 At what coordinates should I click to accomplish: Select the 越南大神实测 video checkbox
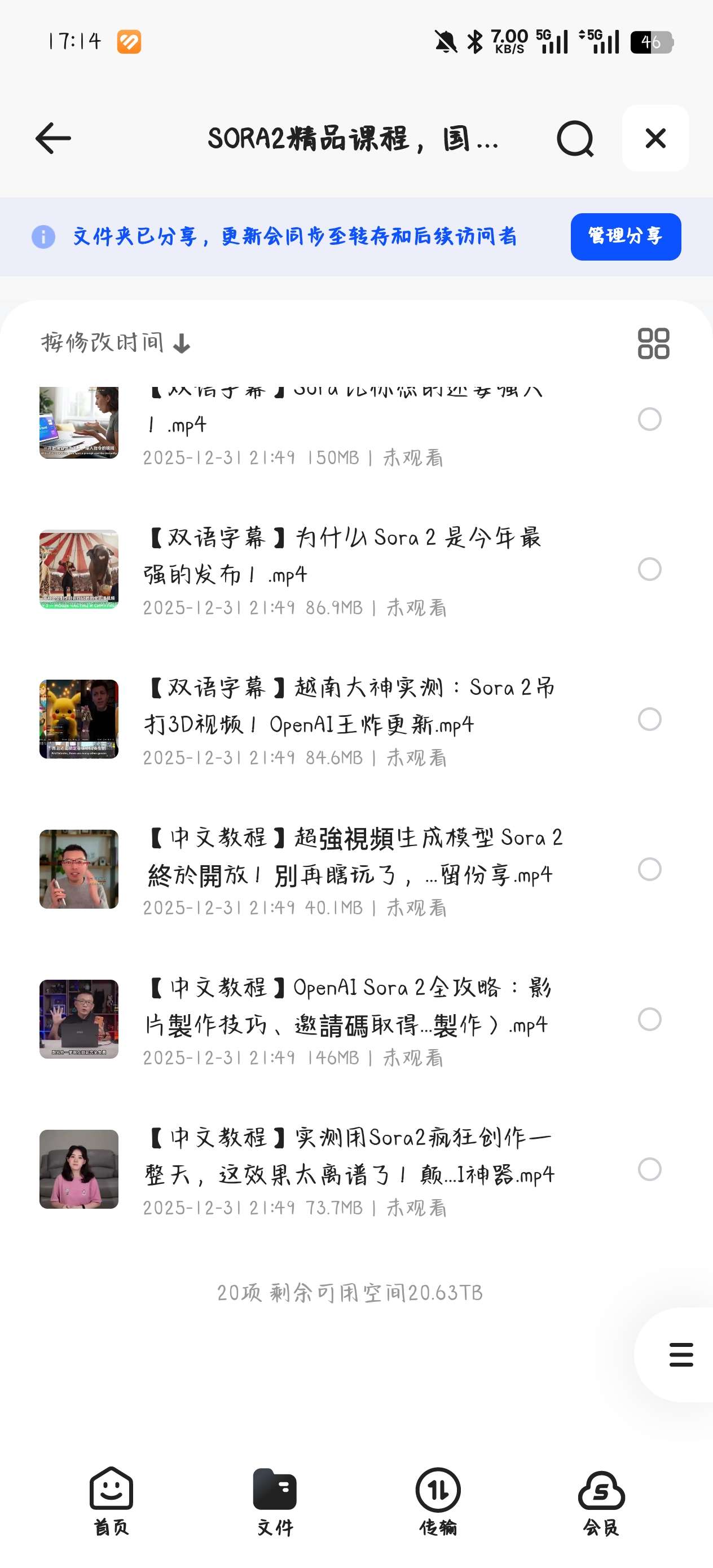tap(649, 720)
